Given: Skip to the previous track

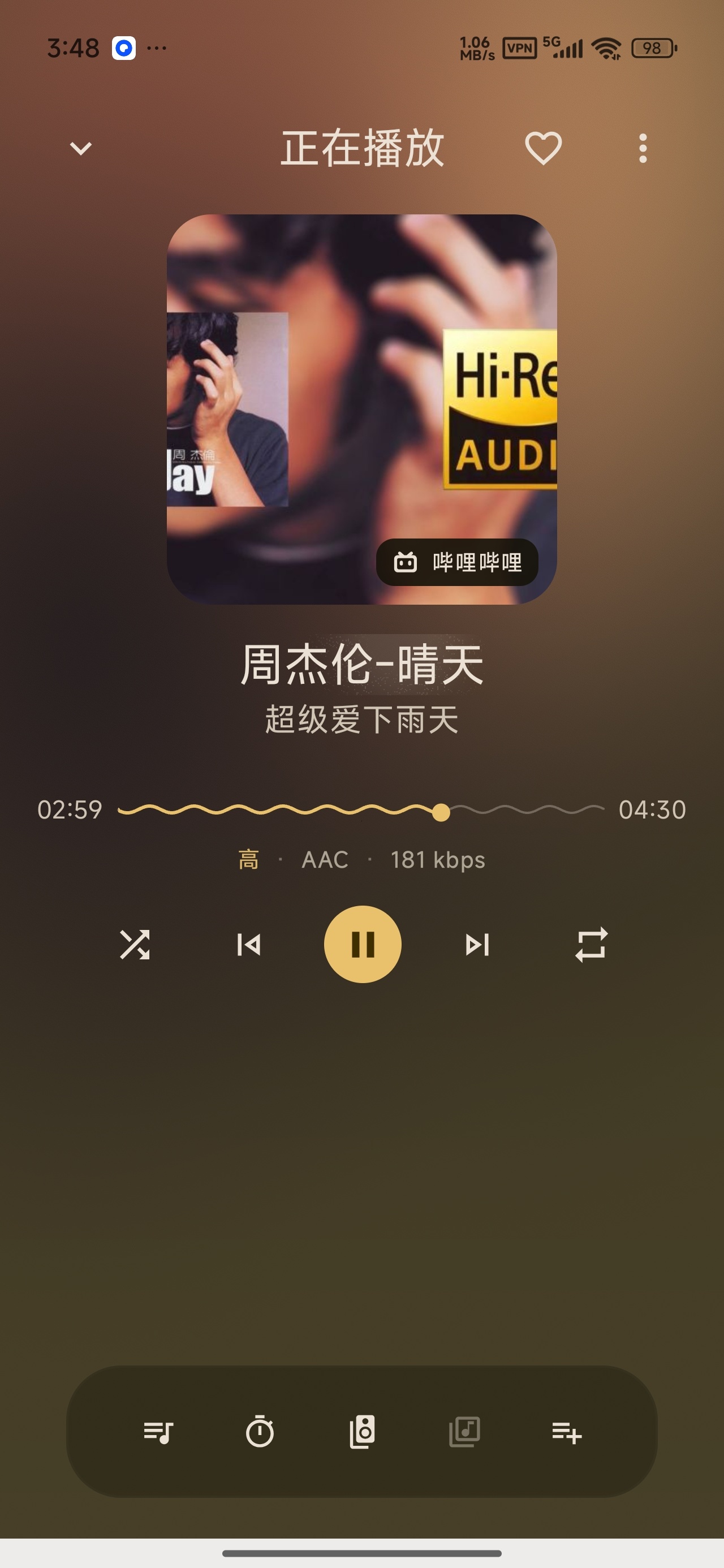Looking at the screenshot, I should 248,944.
